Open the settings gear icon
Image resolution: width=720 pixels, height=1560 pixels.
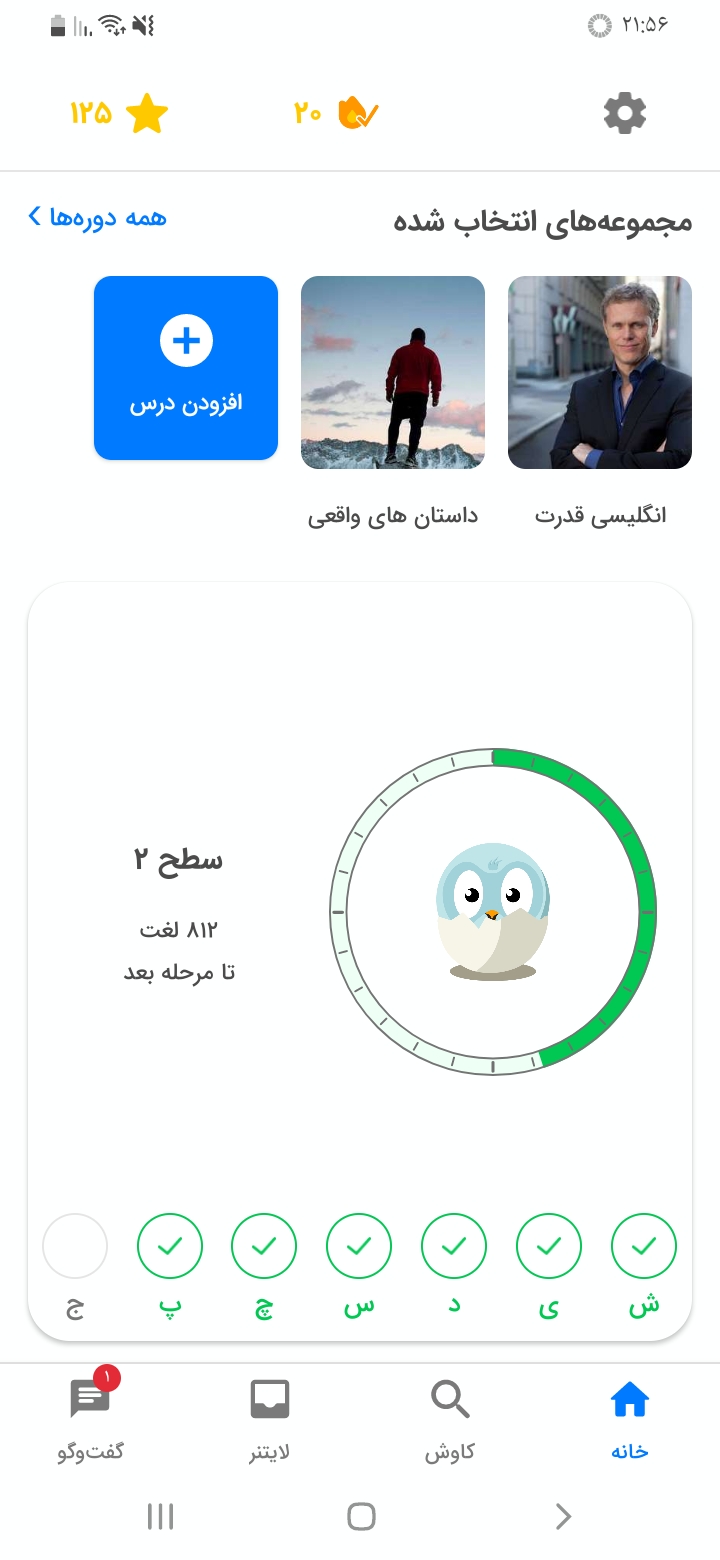[x=625, y=114]
